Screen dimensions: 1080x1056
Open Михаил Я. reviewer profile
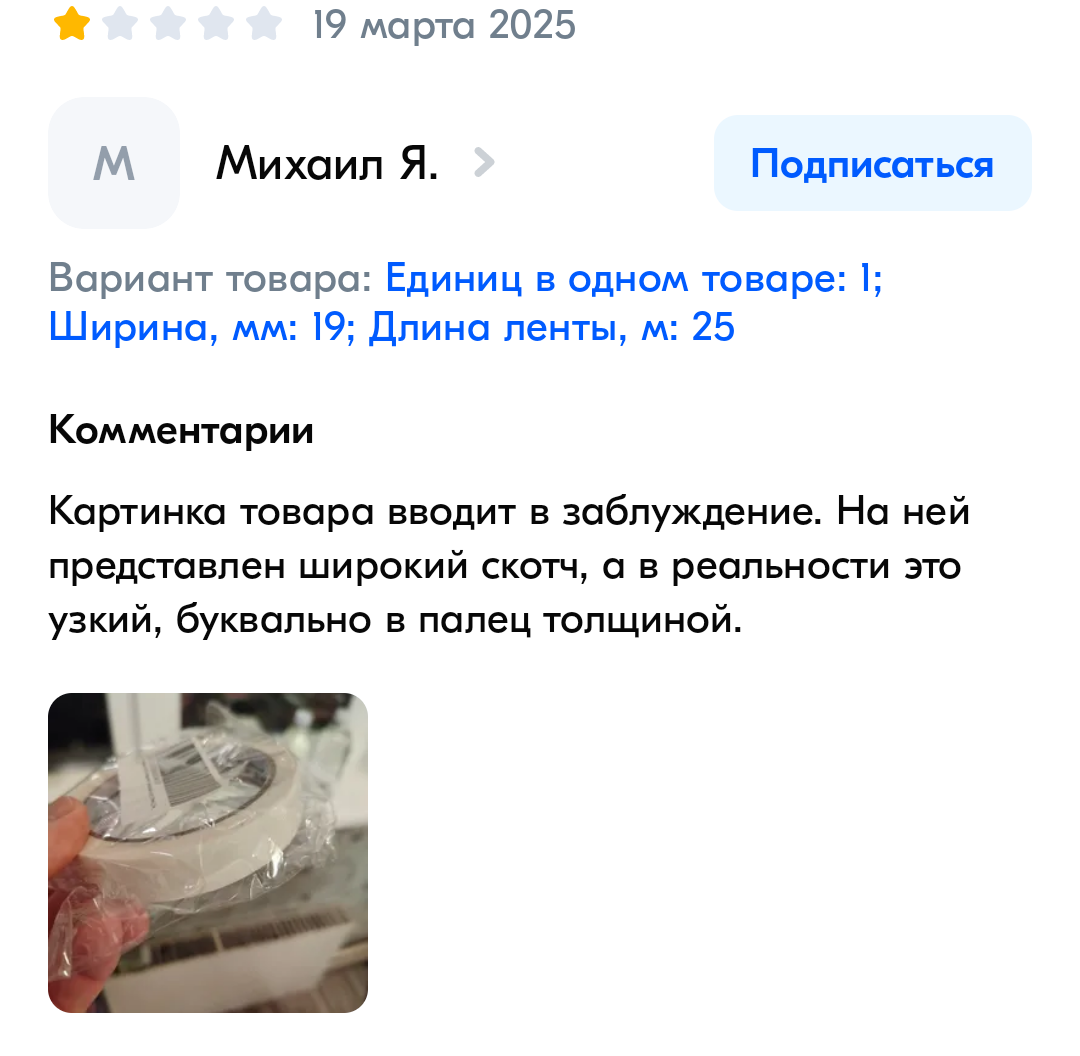click(327, 163)
